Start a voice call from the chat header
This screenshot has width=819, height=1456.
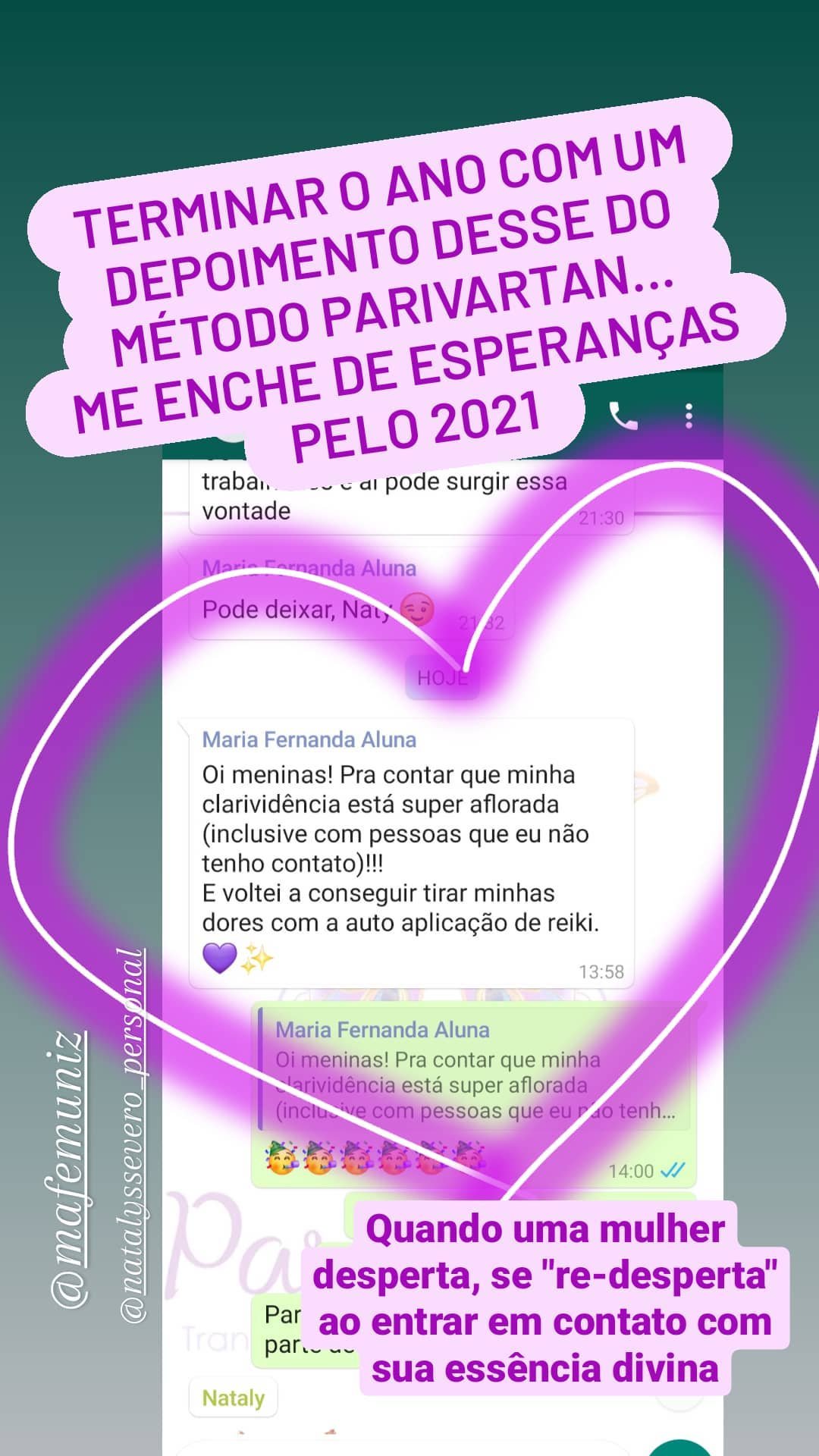coord(623,416)
